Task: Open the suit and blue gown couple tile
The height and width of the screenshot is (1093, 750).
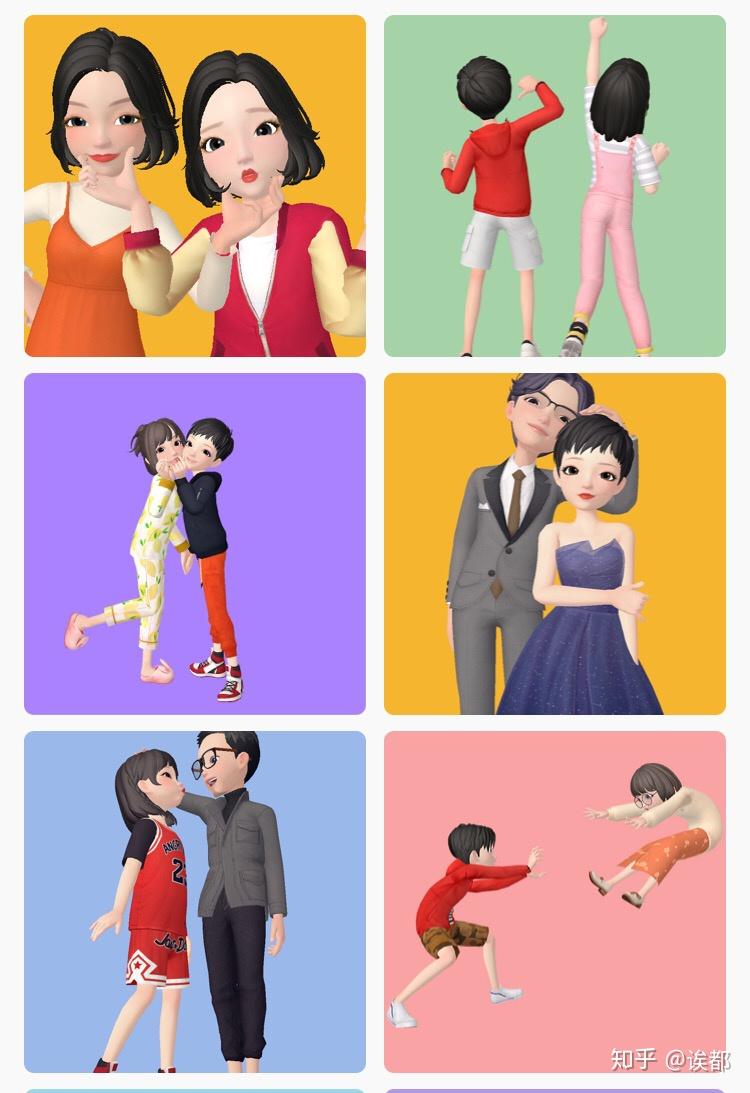Action: point(555,544)
